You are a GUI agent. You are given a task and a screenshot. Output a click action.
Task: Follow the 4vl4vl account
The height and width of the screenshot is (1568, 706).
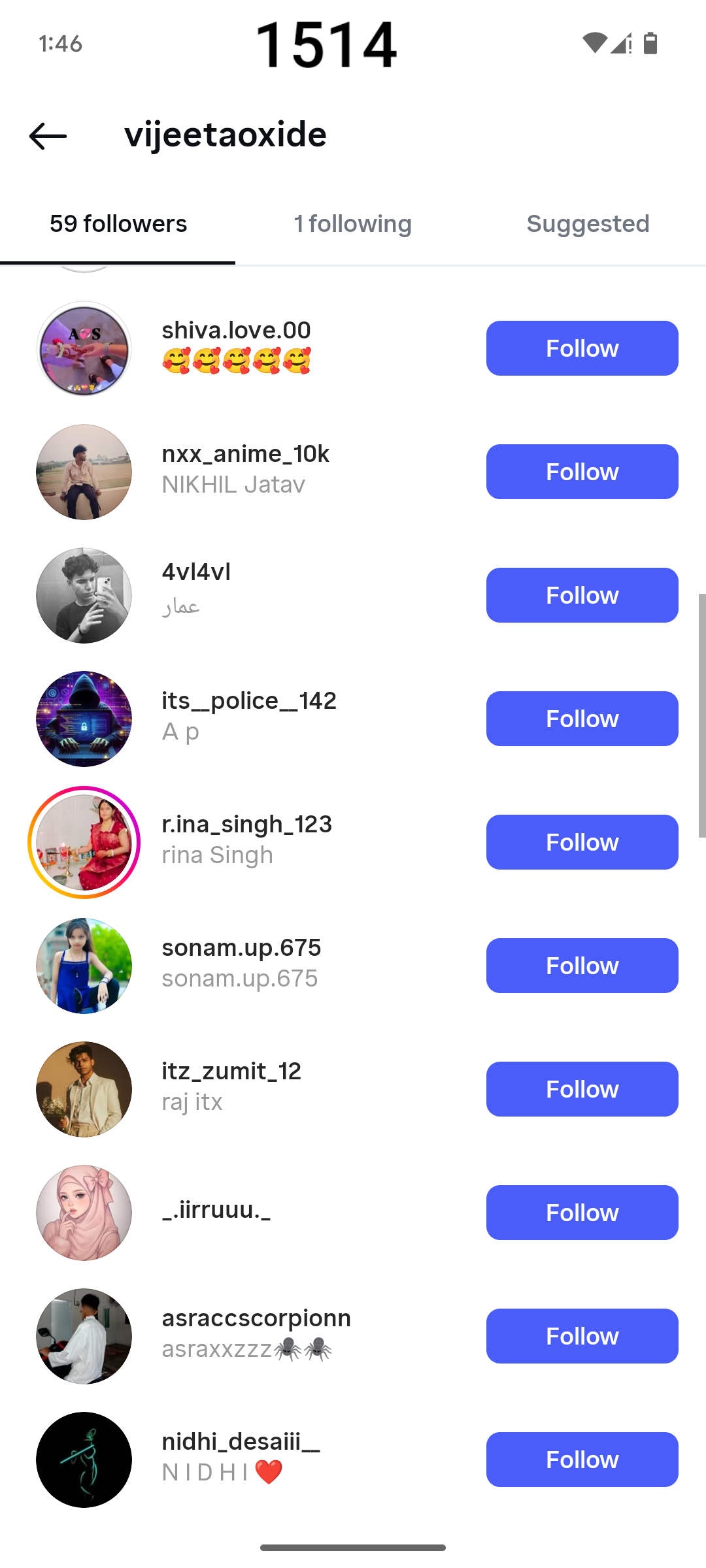pyautogui.click(x=582, y=595)
